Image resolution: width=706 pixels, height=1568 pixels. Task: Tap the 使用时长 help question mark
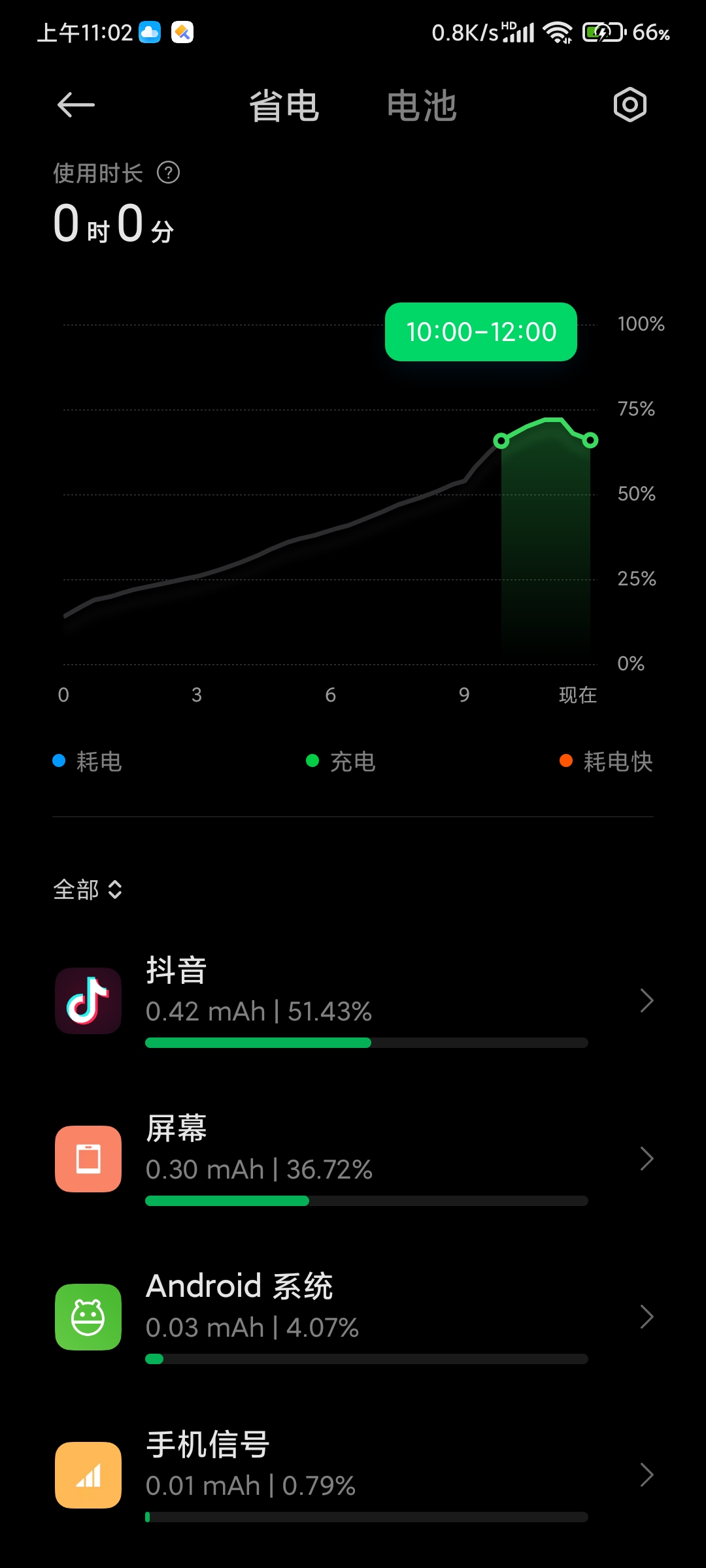[169, 173]
